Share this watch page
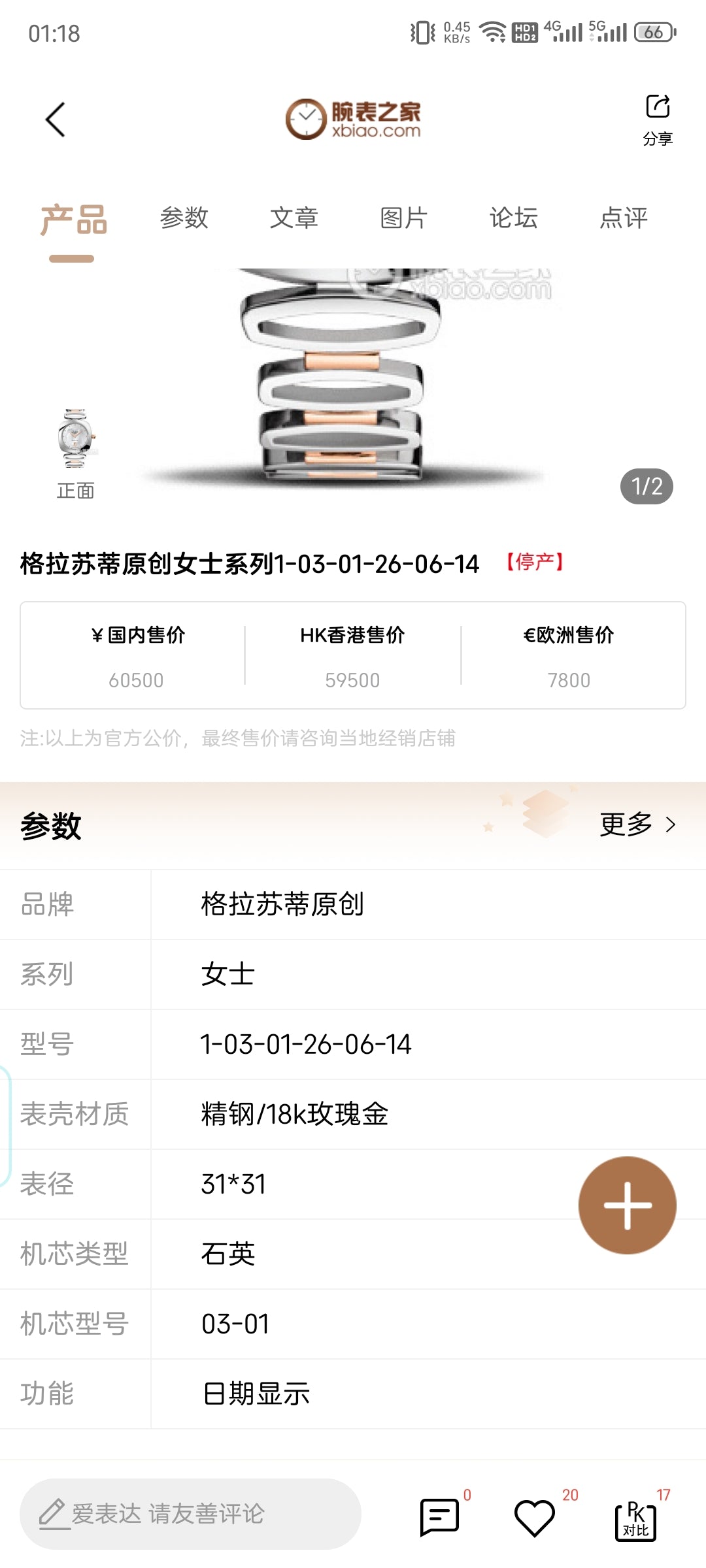The height and width of the screenshot is (1568, 706). [658, 120]
